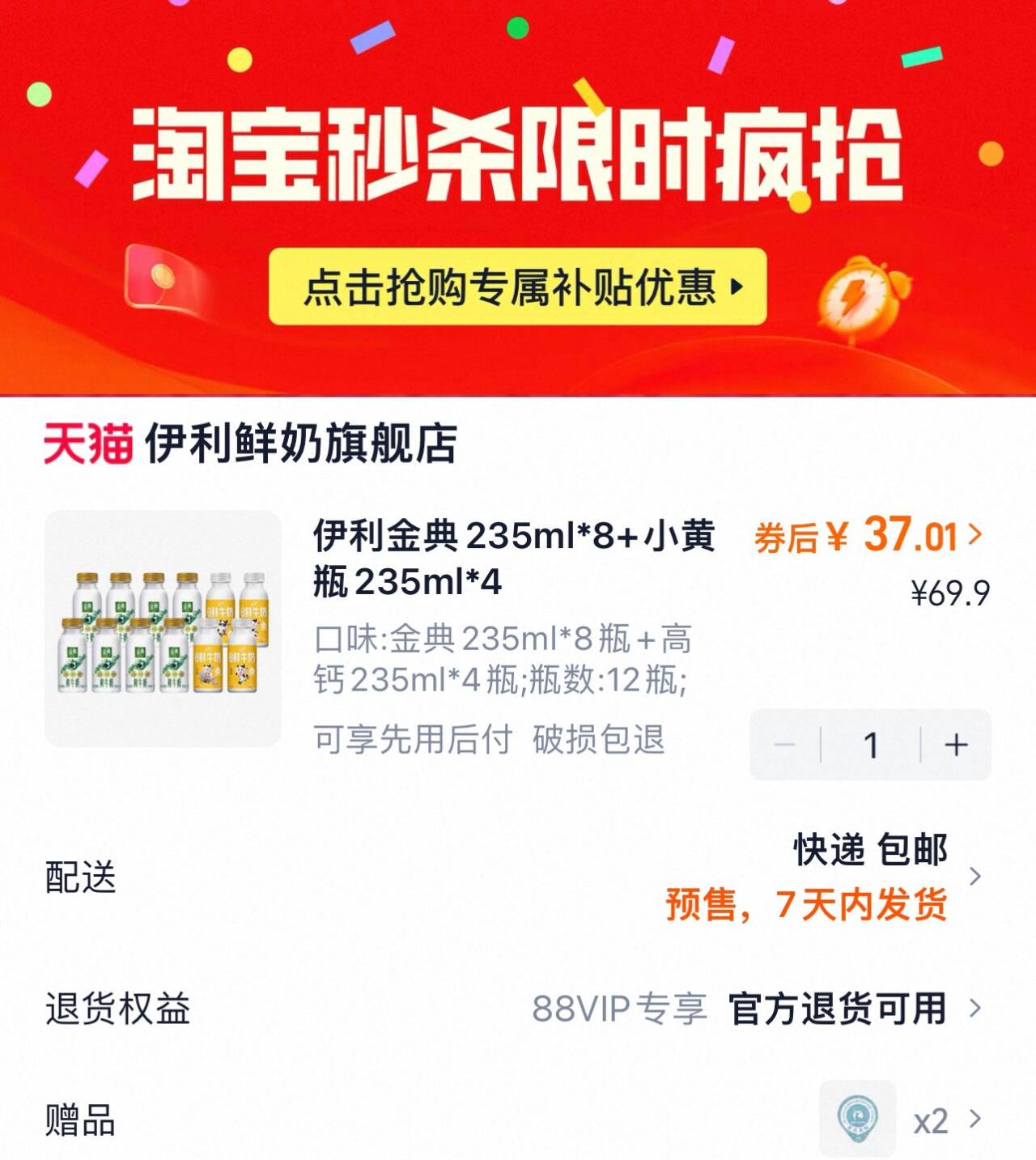Image resolution: width=1036 pixels, height=1160 pixels.
Task: View the 88VIP专享 官方退货可用 benefit
Action: (741, 1006)
